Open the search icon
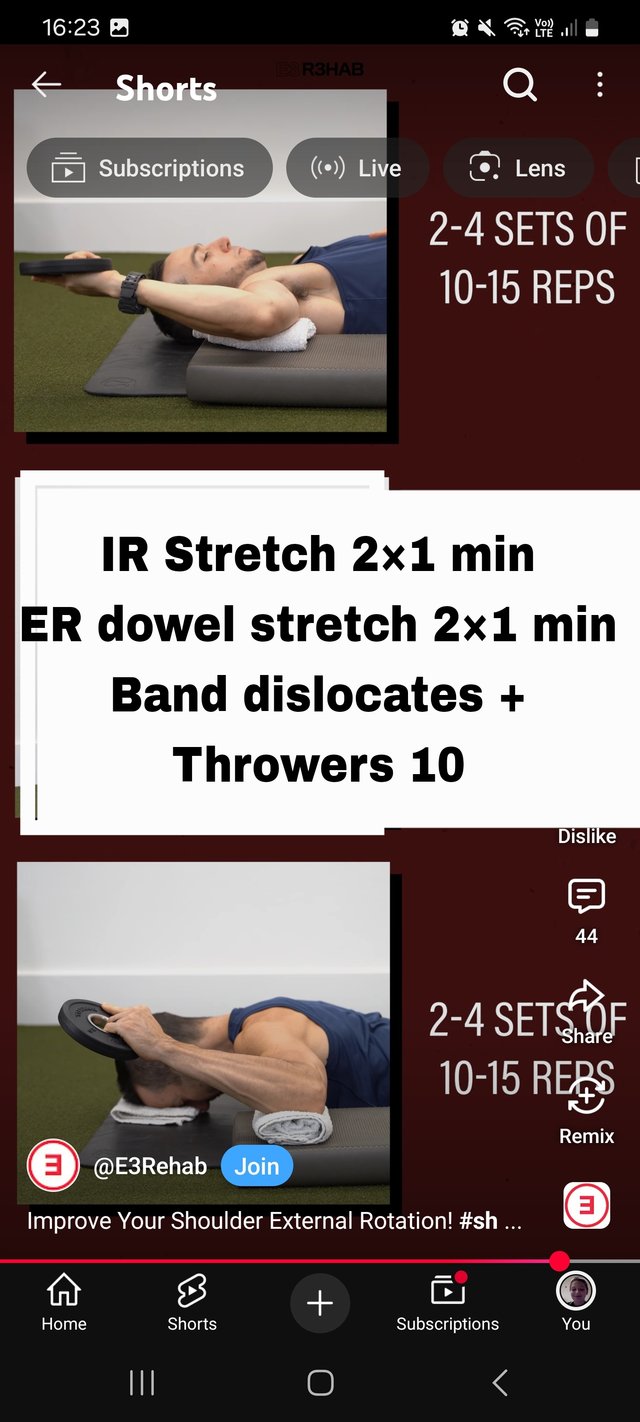Viewport: 640px width, 1422px height. point(519,86)
